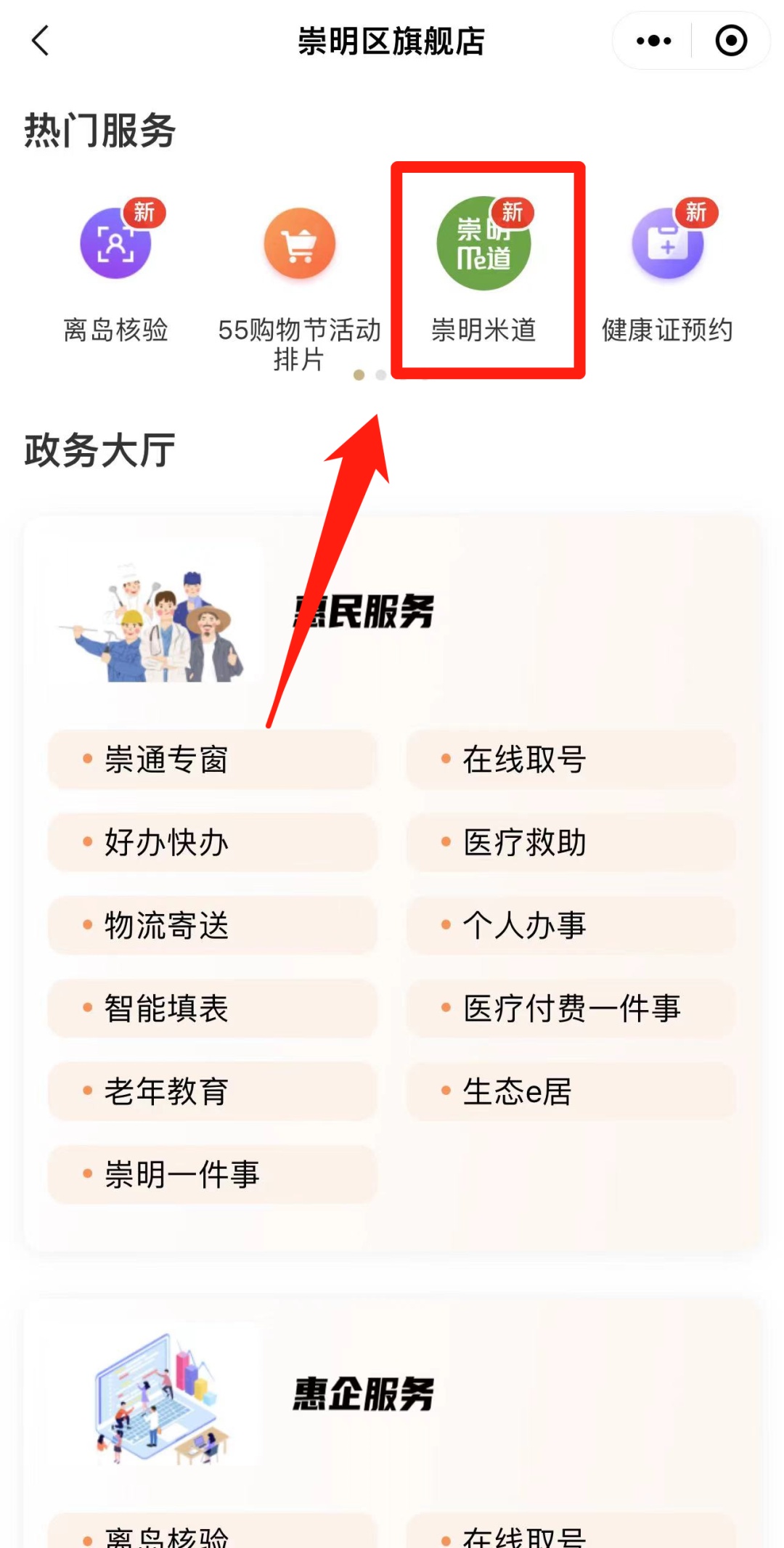Image resolution: width=784 pixels, height=1548 pixels.
Task: Select 医疗救助
Action: pos(571,843)
